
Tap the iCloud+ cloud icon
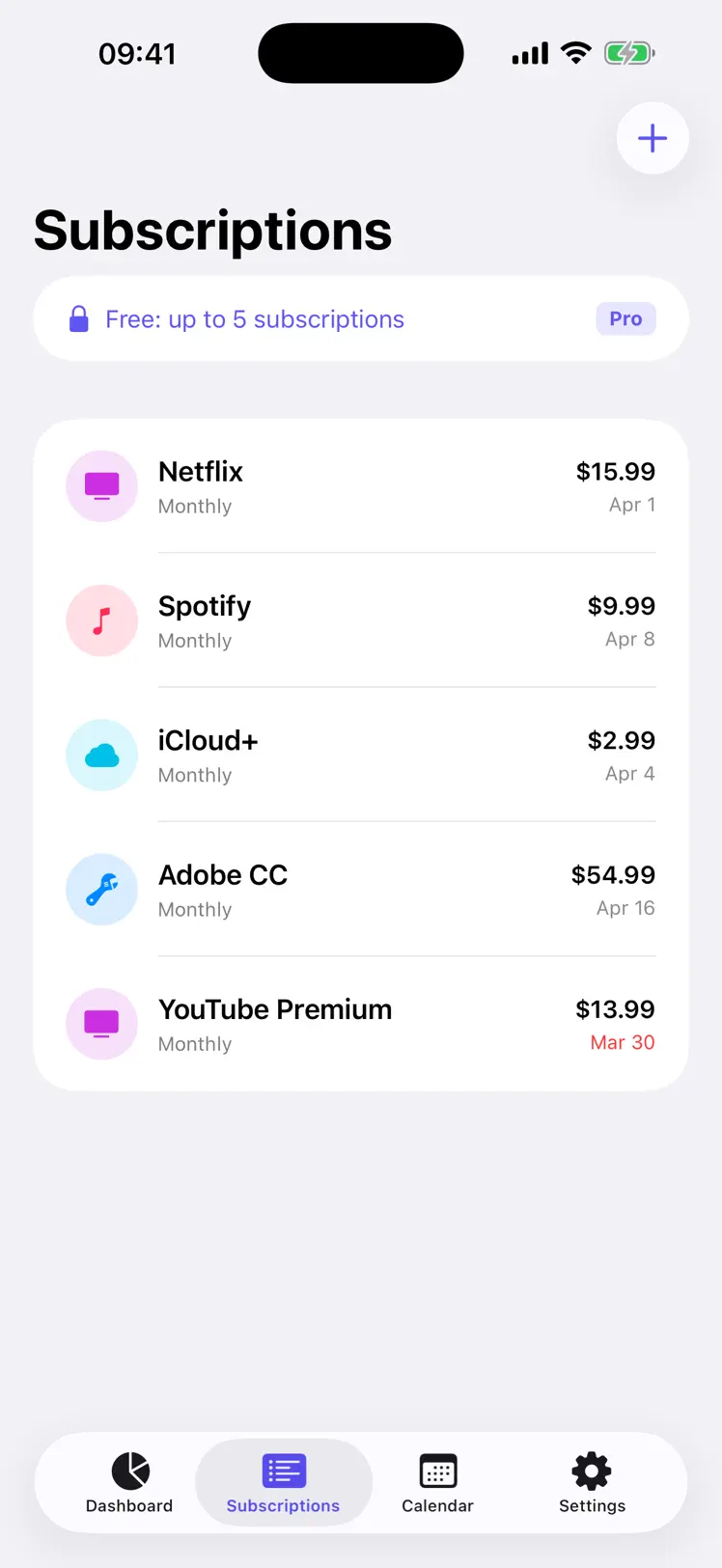(101, 755)
